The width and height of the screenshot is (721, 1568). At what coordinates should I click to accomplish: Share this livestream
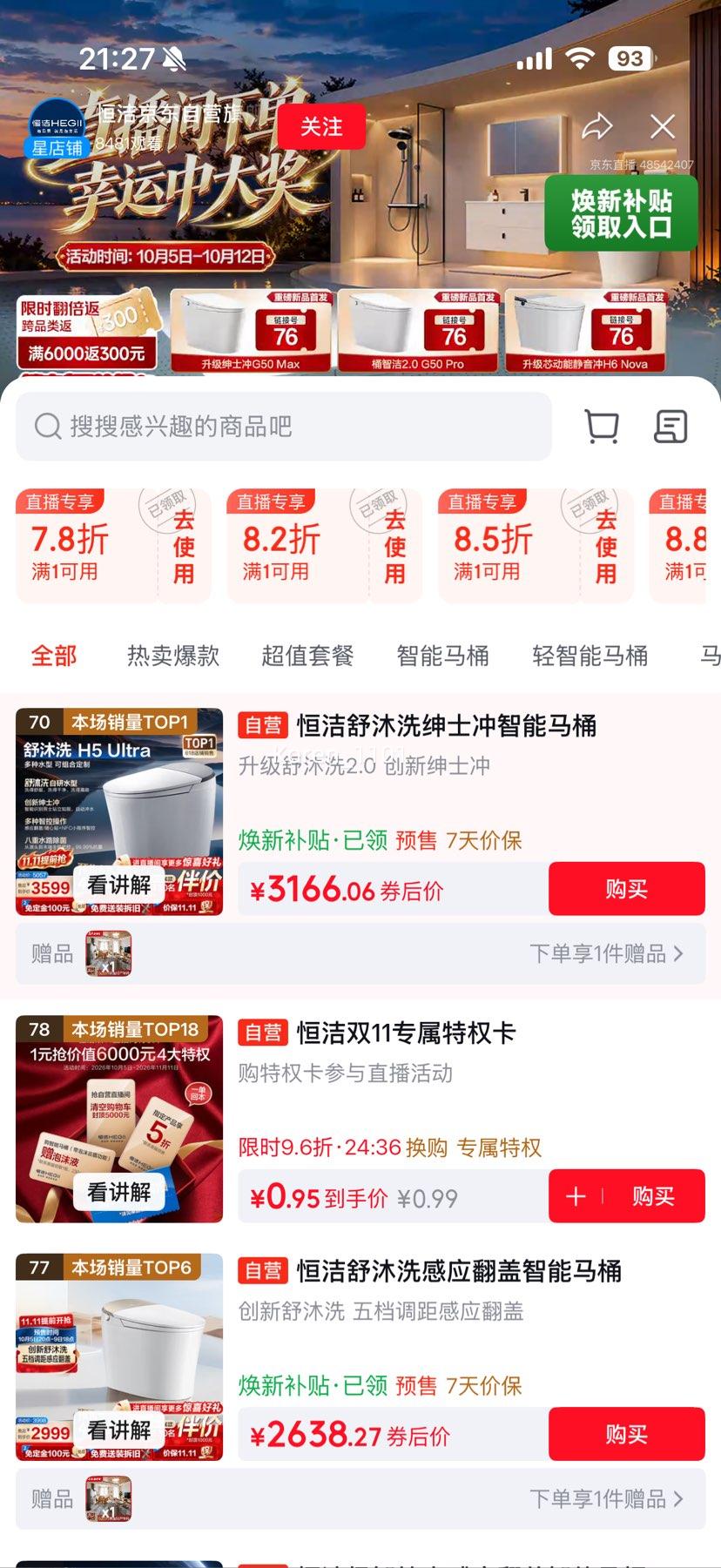pos(597,127)
